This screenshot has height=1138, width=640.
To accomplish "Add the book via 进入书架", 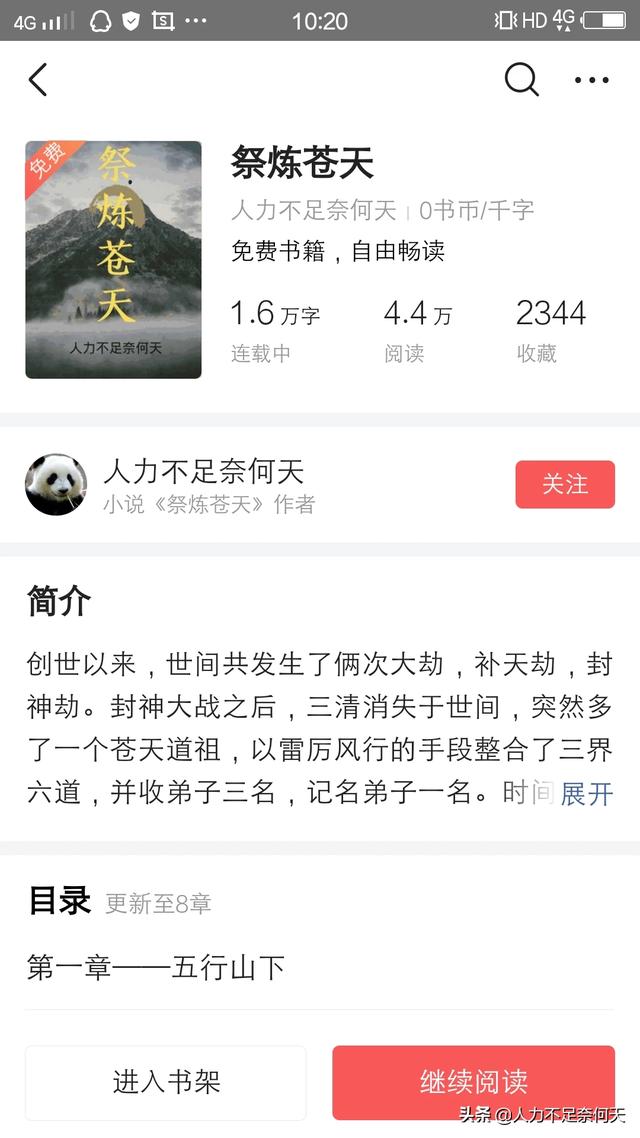I will pyautogui.click(x=166, y=1082).
